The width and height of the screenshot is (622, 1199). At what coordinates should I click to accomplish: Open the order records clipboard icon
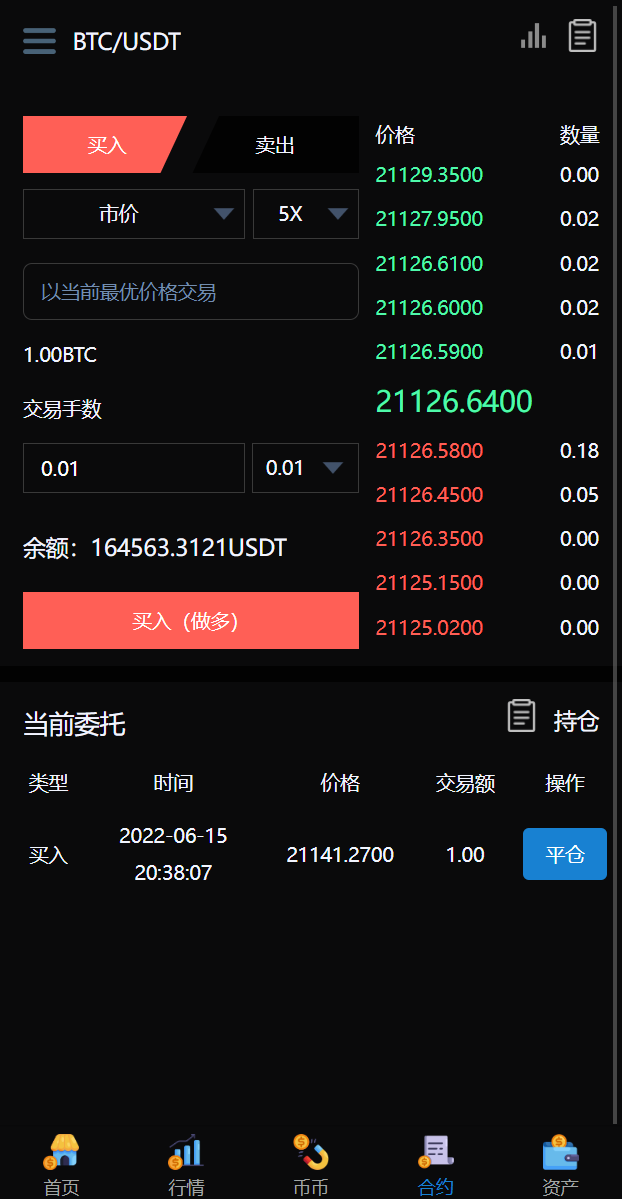pos(582,36)
